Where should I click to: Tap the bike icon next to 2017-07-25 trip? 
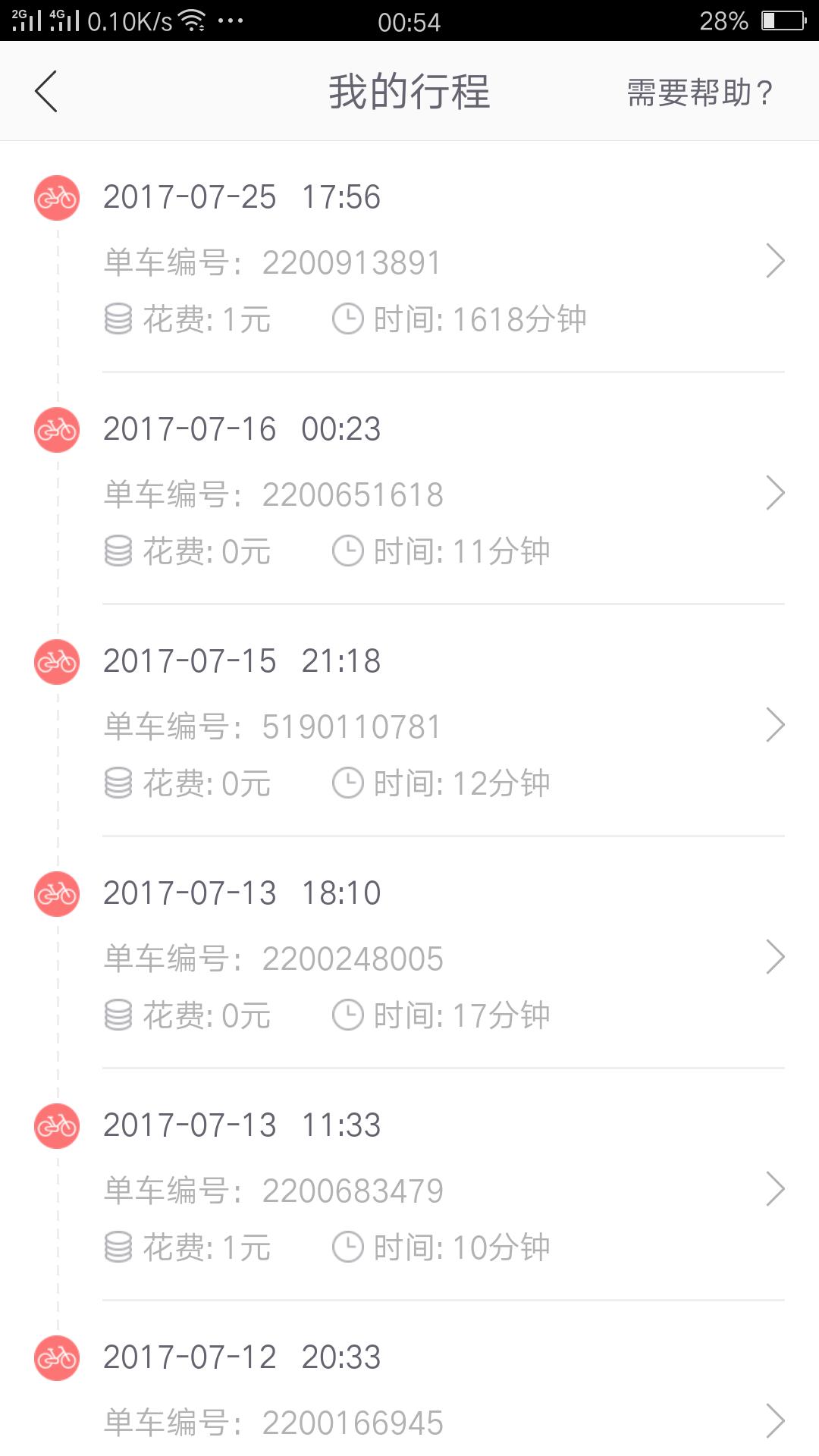click(x=57, y=197)
